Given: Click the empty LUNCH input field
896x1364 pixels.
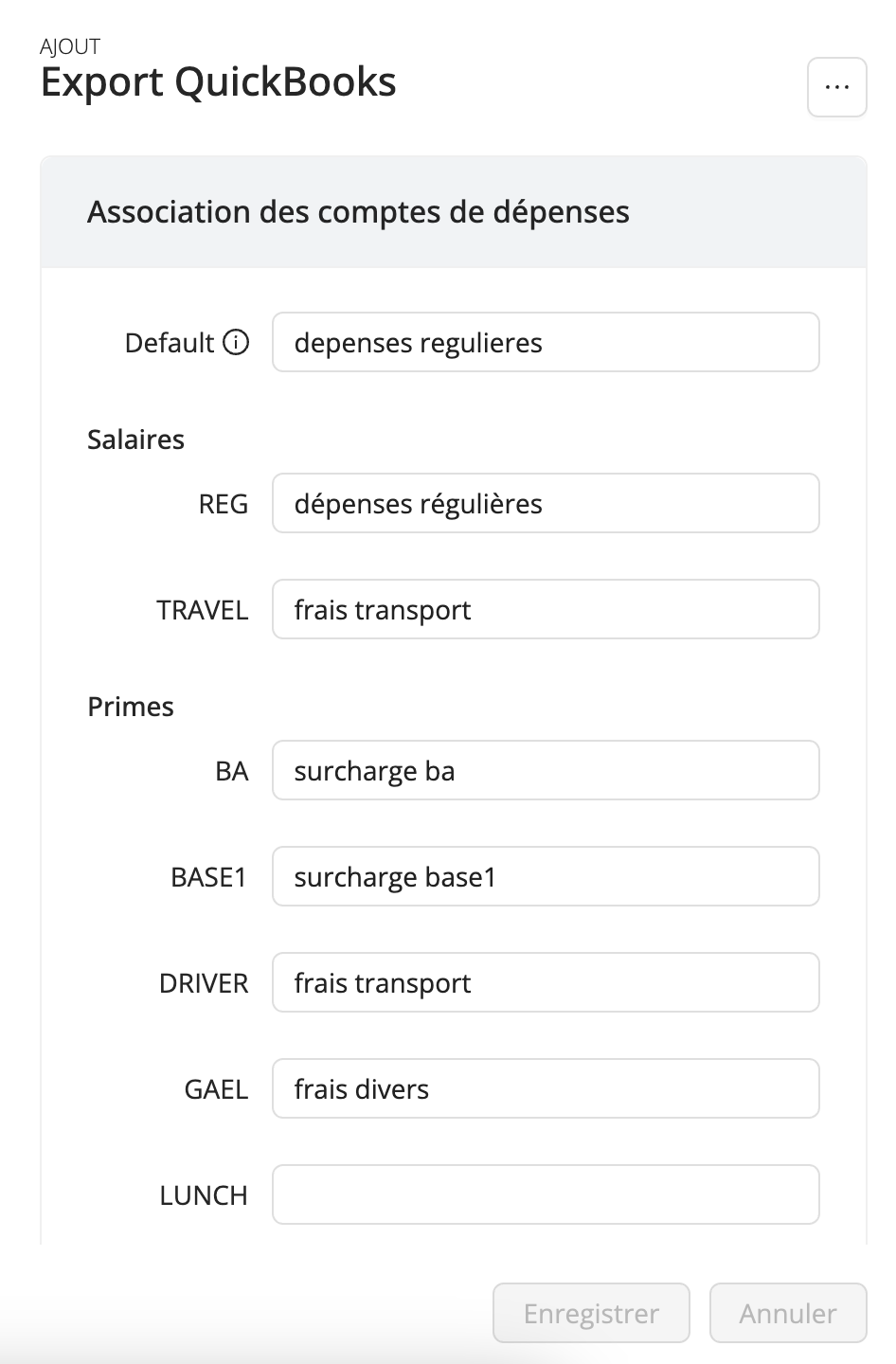Looking at the screenshot, I should [x=546, y=1194].
